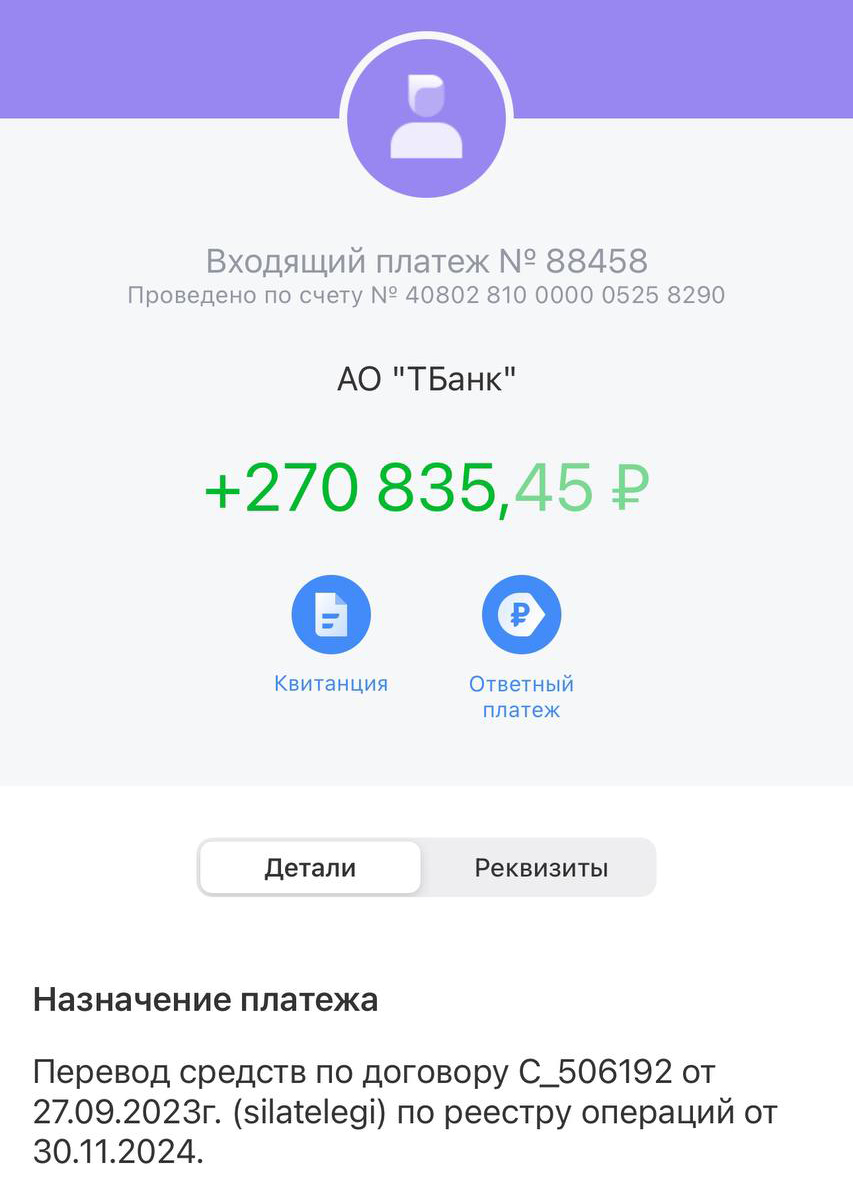
Task: Open the Квитанция receipt
Action: 331,615
